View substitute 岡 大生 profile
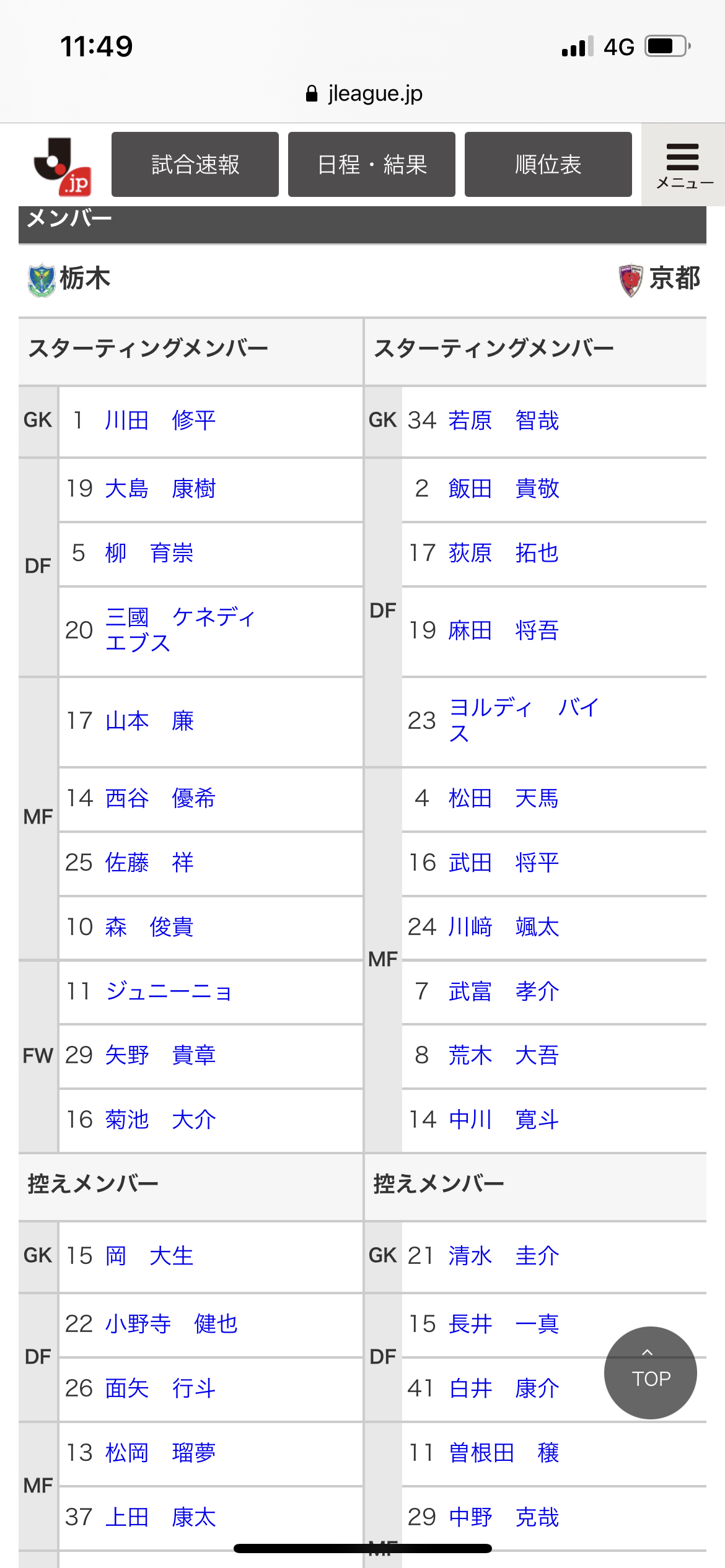The height and width of the screenshot is (1568, 725). (x=149, y=1256)
